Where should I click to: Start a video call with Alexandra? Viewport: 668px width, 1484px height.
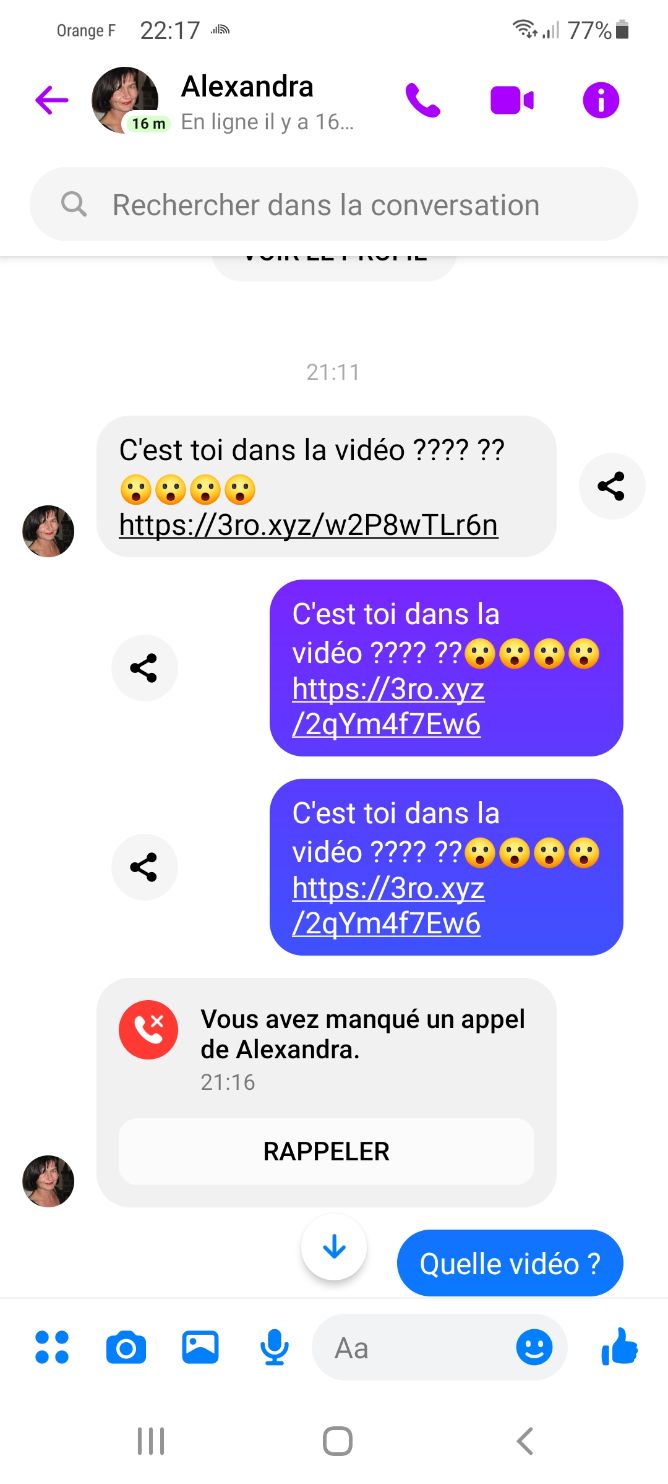511,100
